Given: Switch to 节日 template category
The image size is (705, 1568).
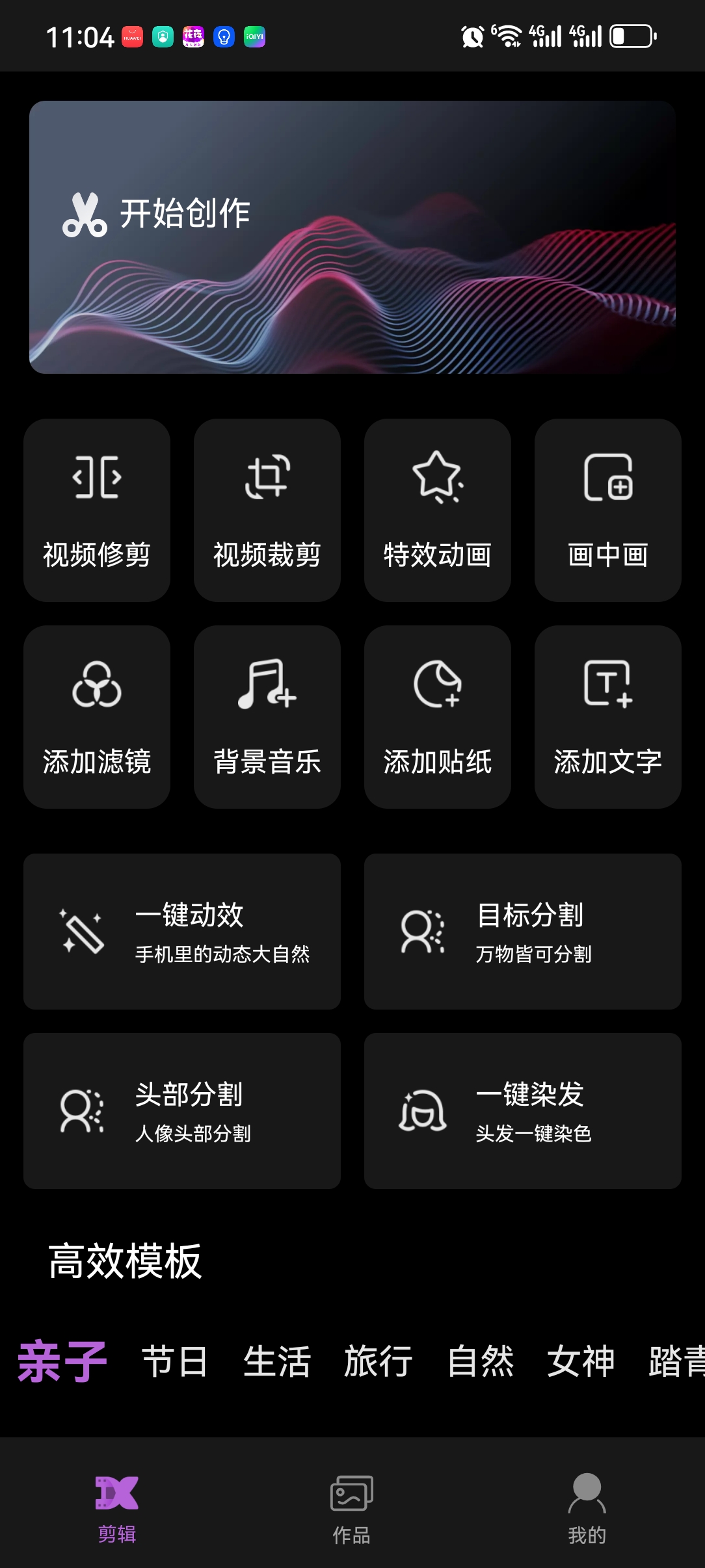Looking at the screenshot, I should point(175,1362).
